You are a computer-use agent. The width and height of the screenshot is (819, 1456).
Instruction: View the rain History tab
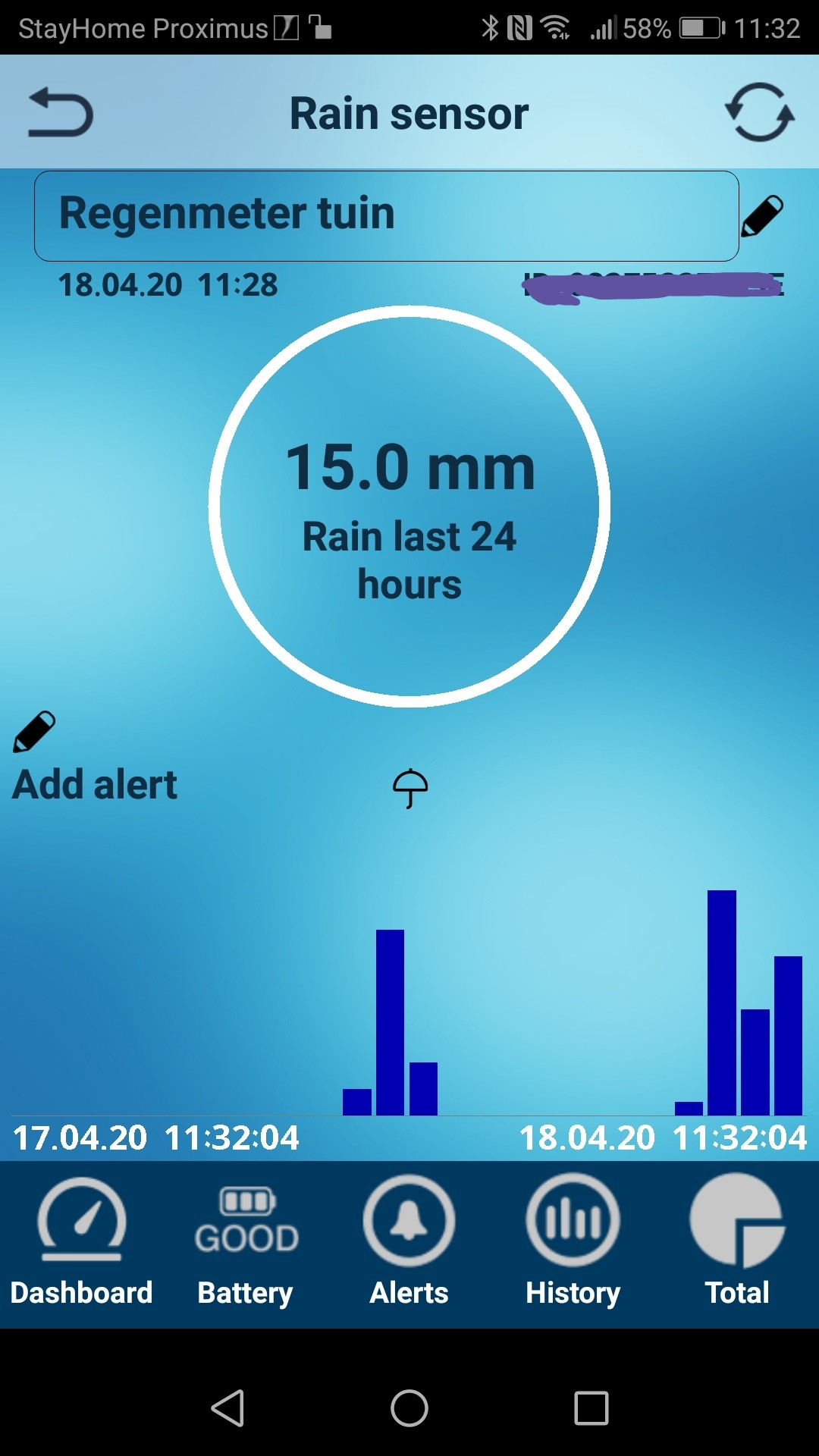[573, 1242]
